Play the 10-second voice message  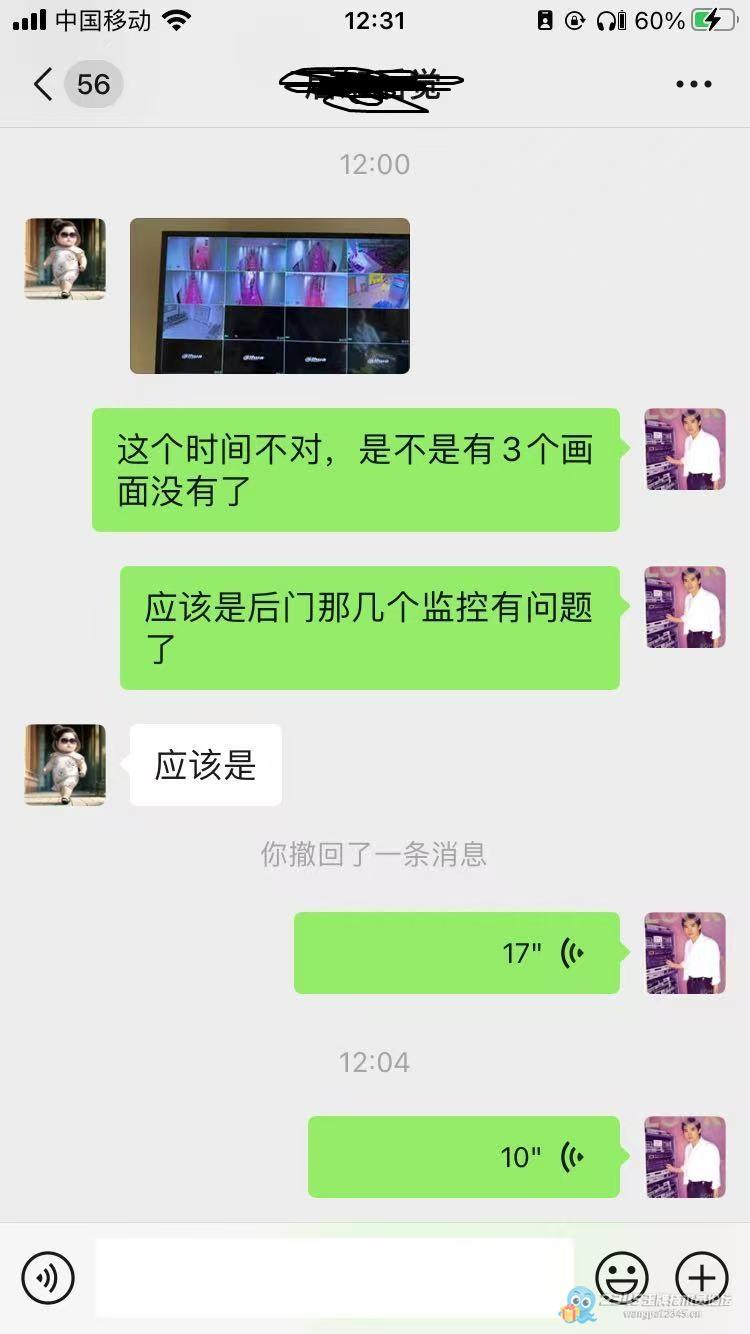[x=464, y=1157]
